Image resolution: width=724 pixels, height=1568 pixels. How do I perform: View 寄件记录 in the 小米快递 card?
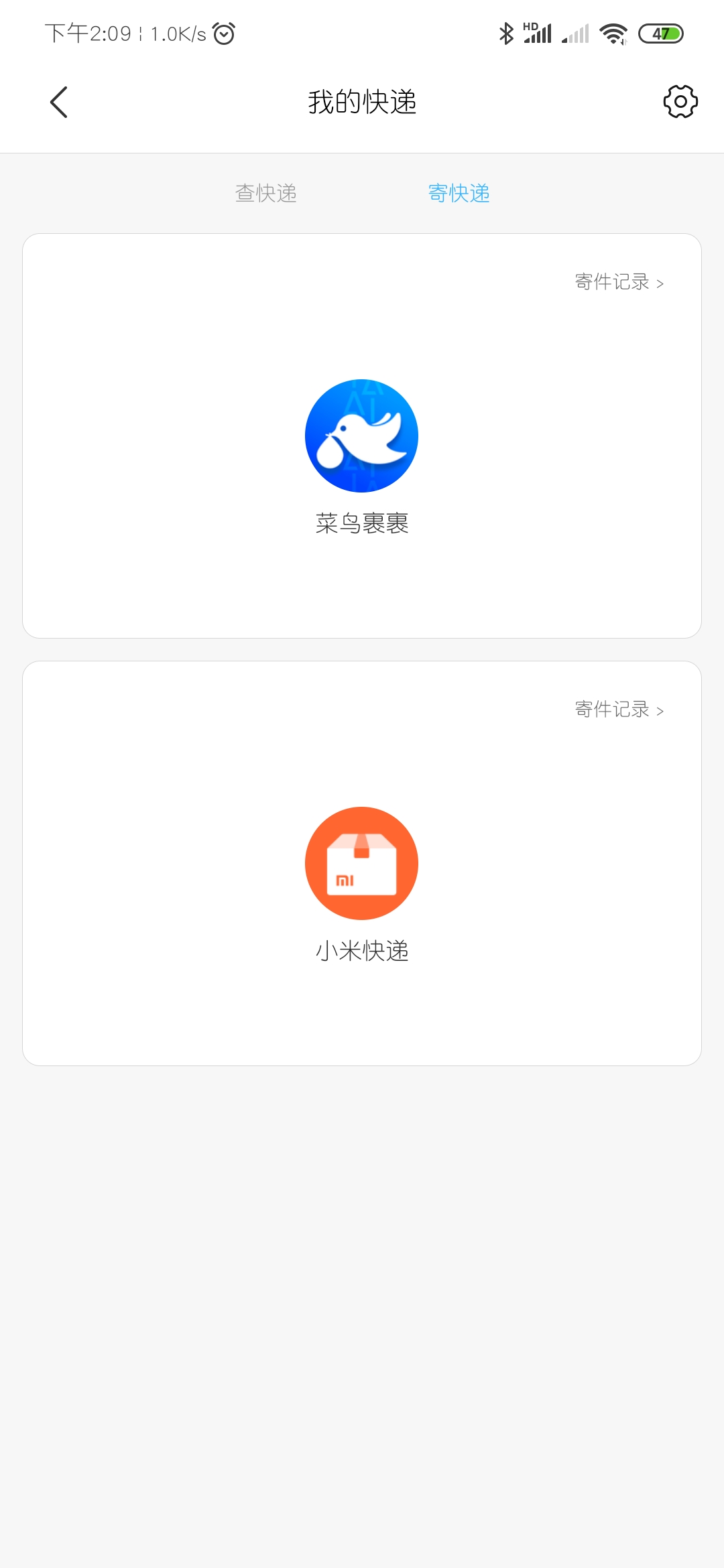[619, 710]
